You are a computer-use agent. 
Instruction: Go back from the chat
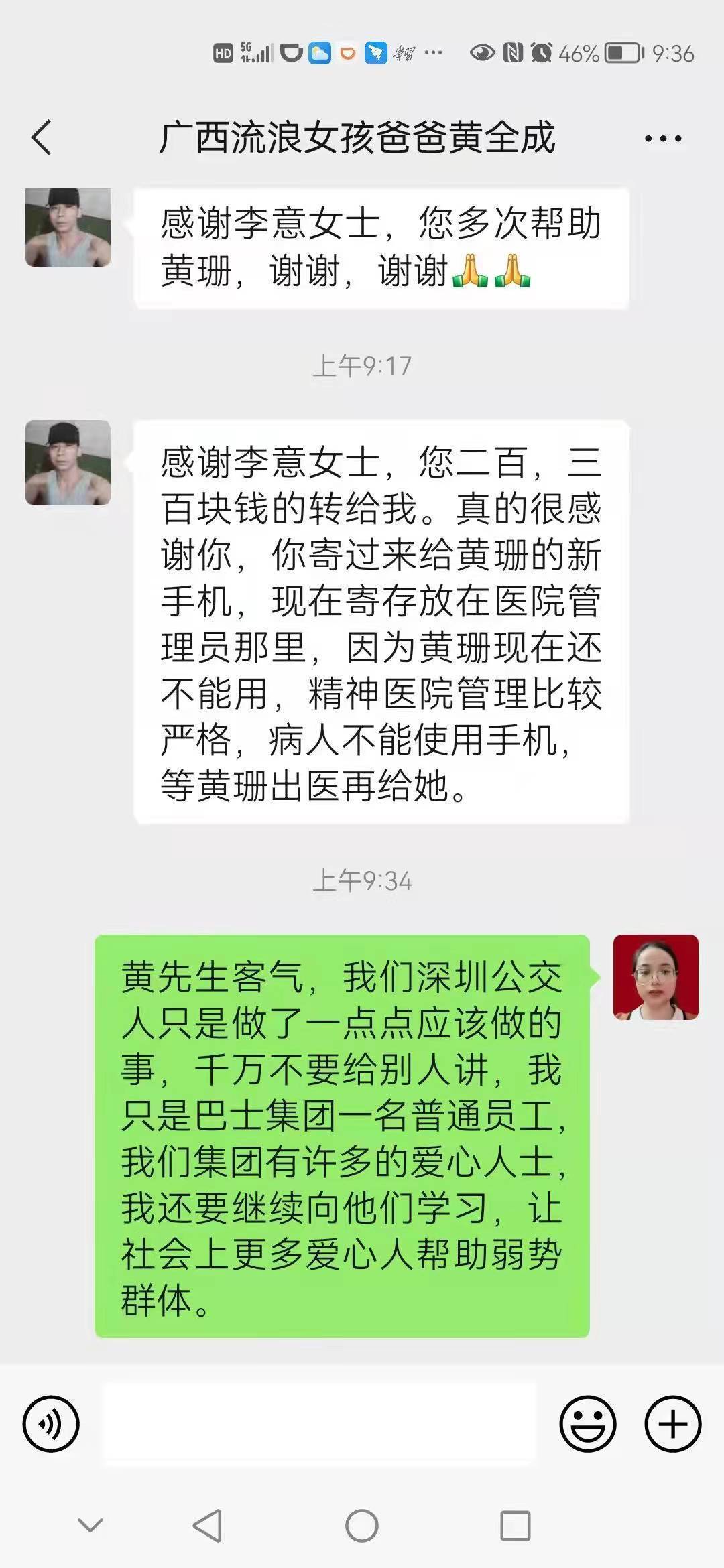[42, 138]
